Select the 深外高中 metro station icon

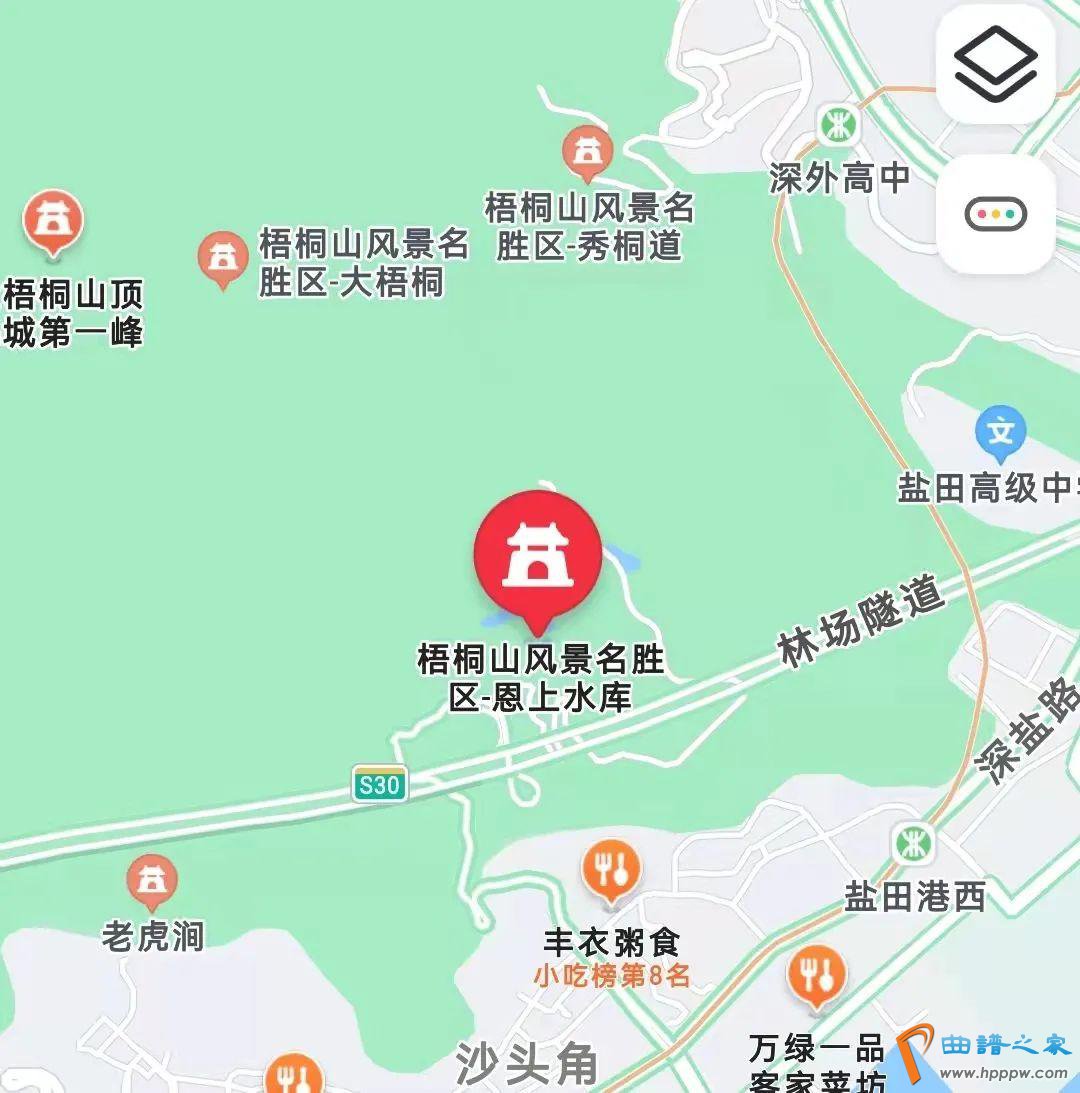click(837, 125)
